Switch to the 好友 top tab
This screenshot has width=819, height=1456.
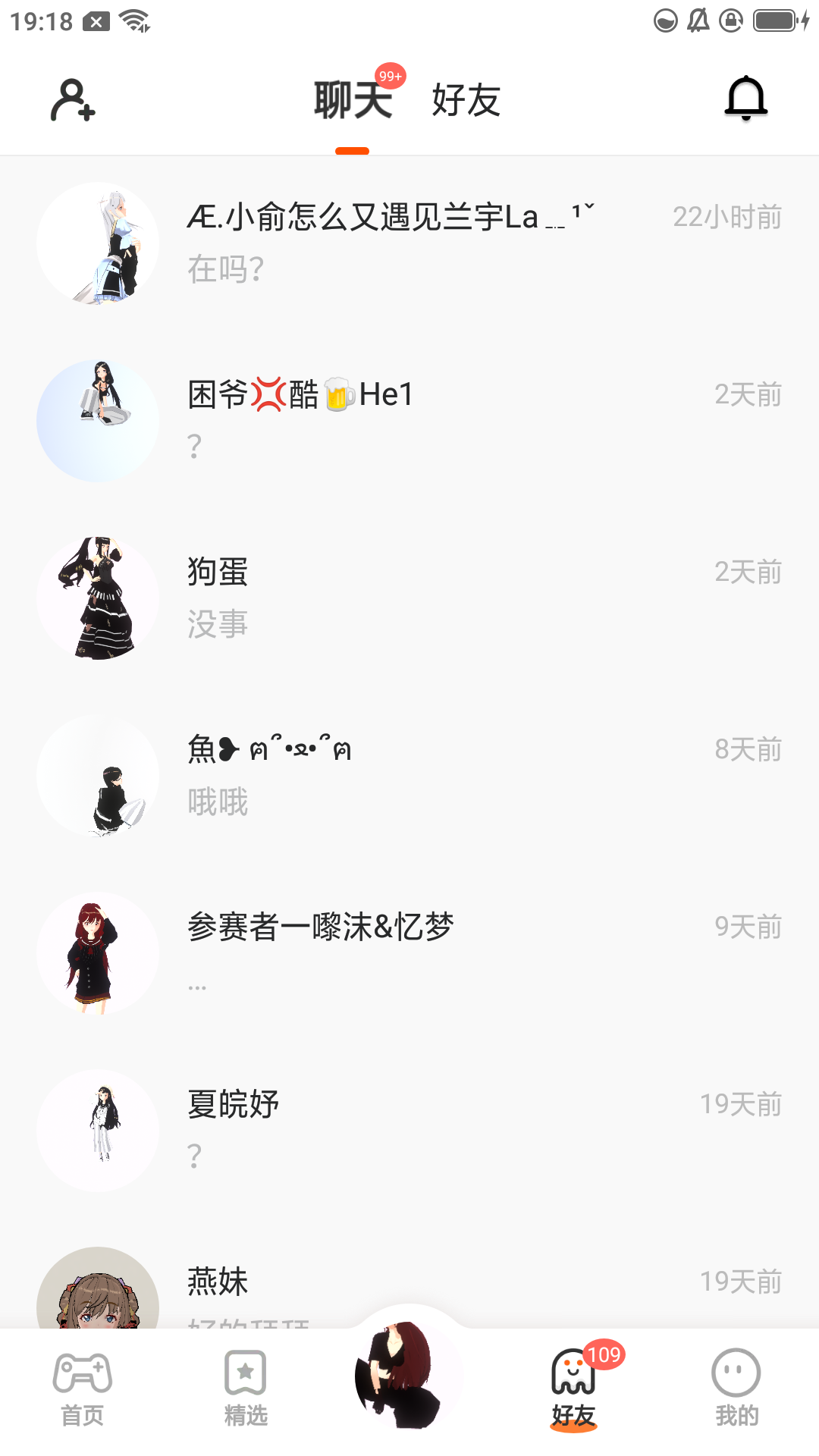466,100
